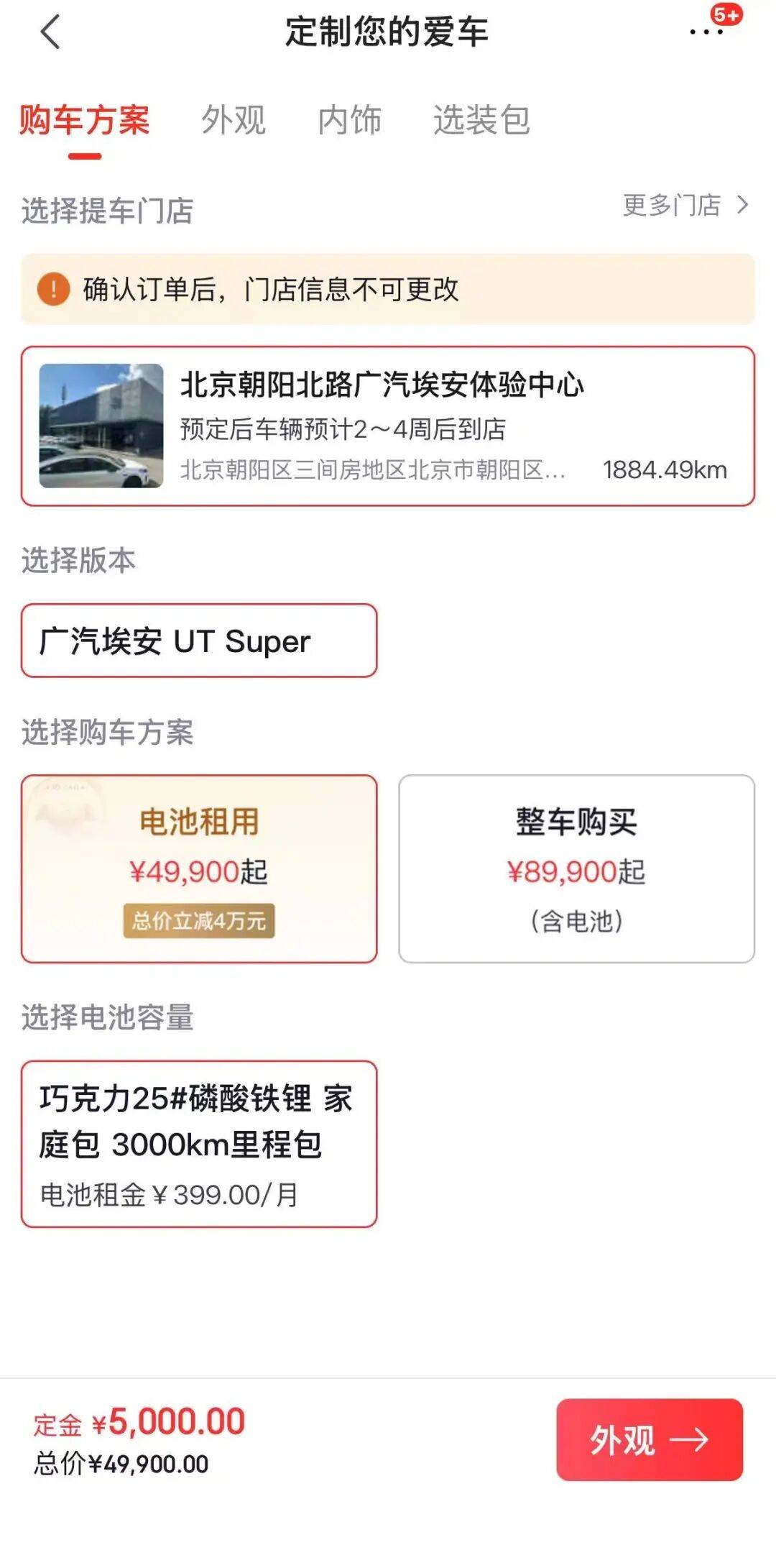
Task: Go back from 定制您的爱车 page
Action: [x=50, y=32]
